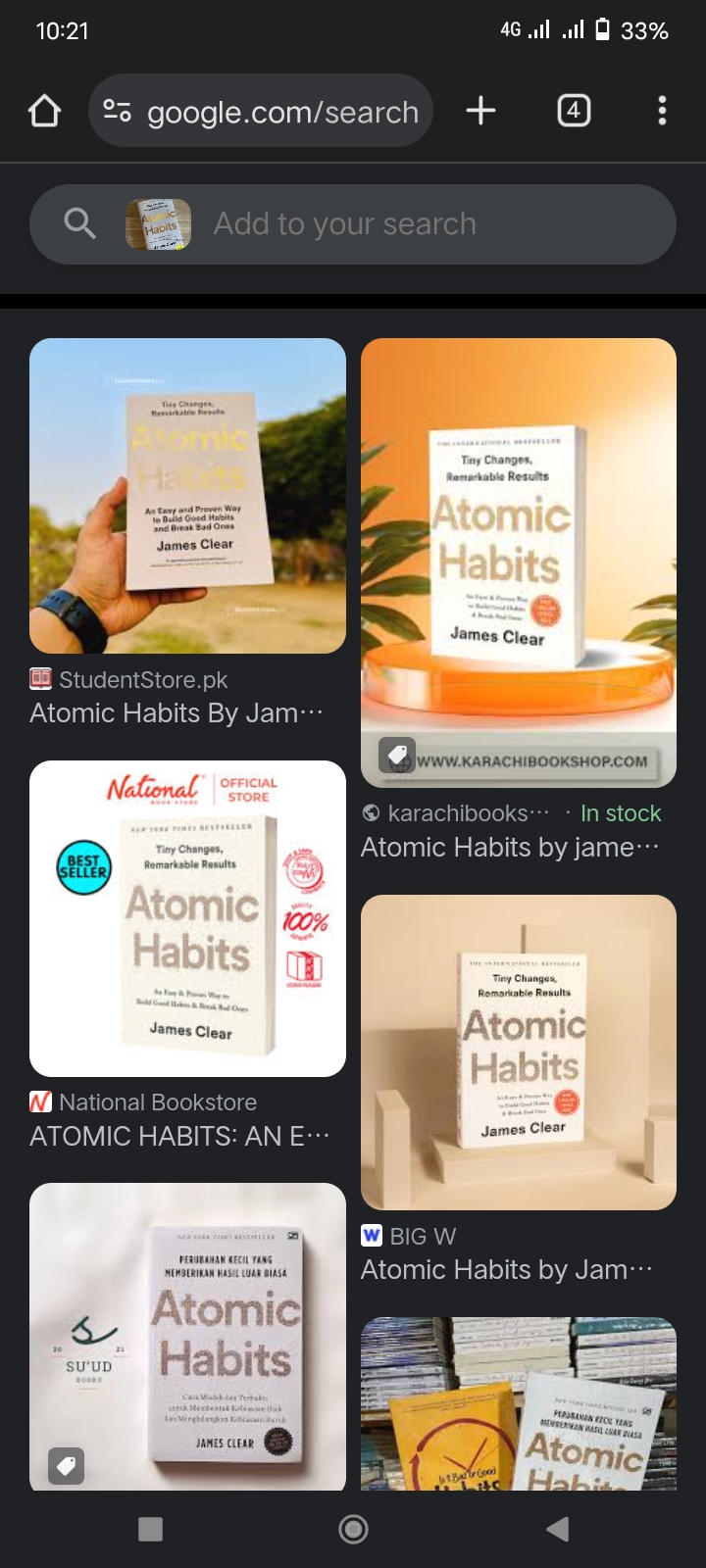Tap the book image thumbnail in the search box
706x1568 pixels.
158,224
